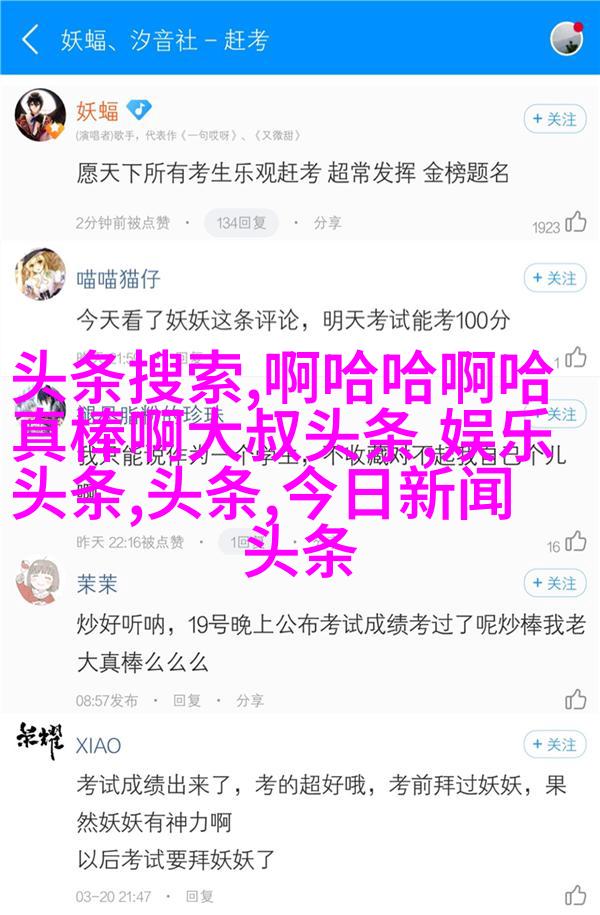
Task: Like 茉茉's comment
Action: 576,699
